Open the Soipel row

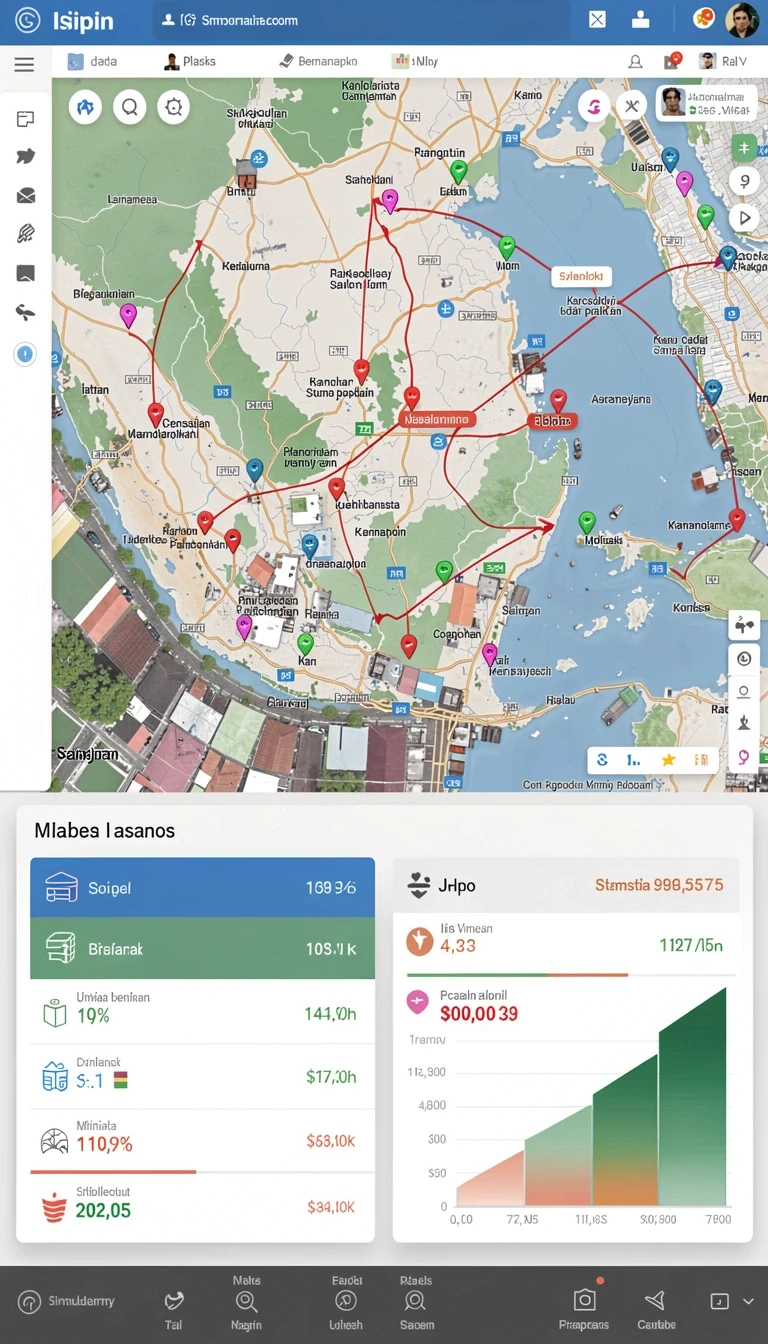click(202, 888)
